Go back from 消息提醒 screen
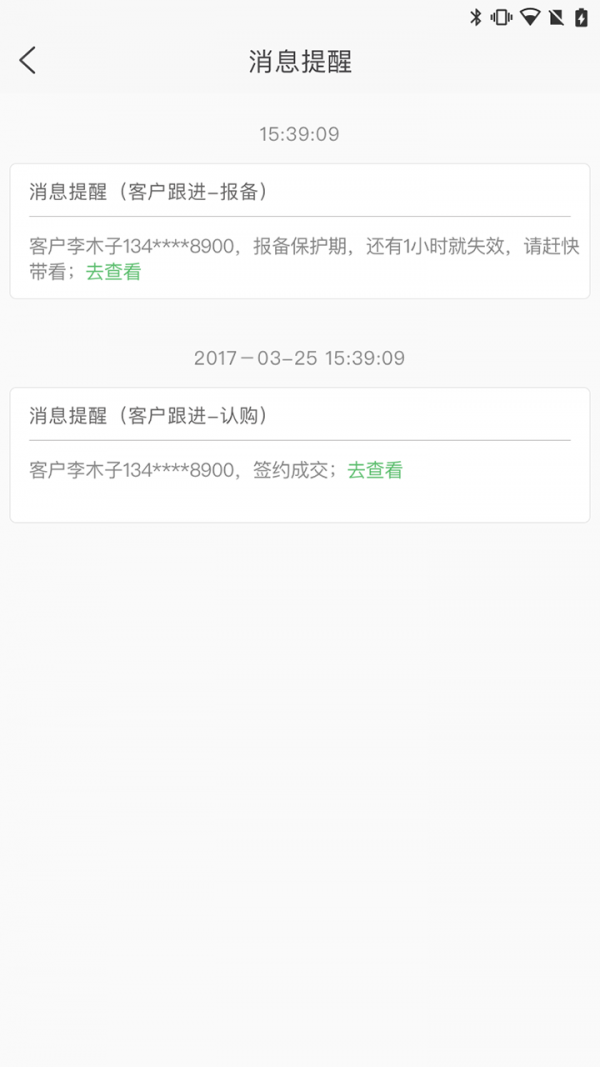The height and width of the screenshot is (1067, 600). pos(28,61)
